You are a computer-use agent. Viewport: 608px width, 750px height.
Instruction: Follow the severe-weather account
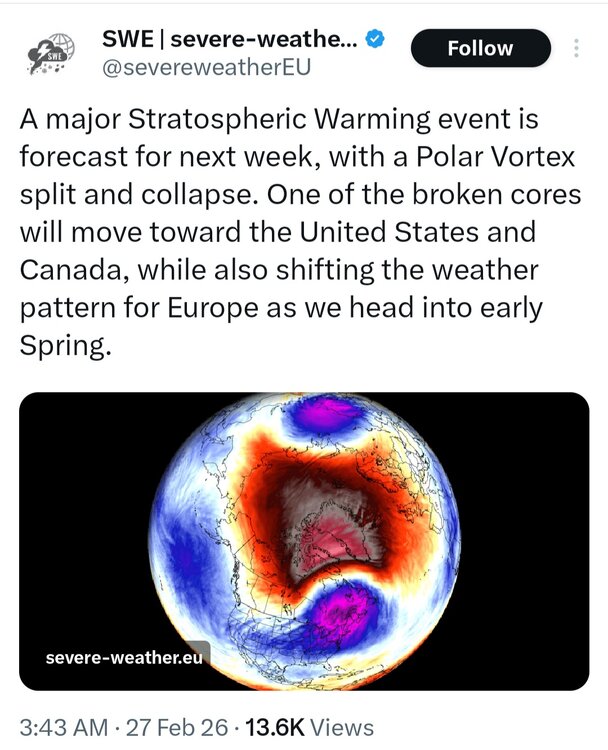click(x=480, y=48)
